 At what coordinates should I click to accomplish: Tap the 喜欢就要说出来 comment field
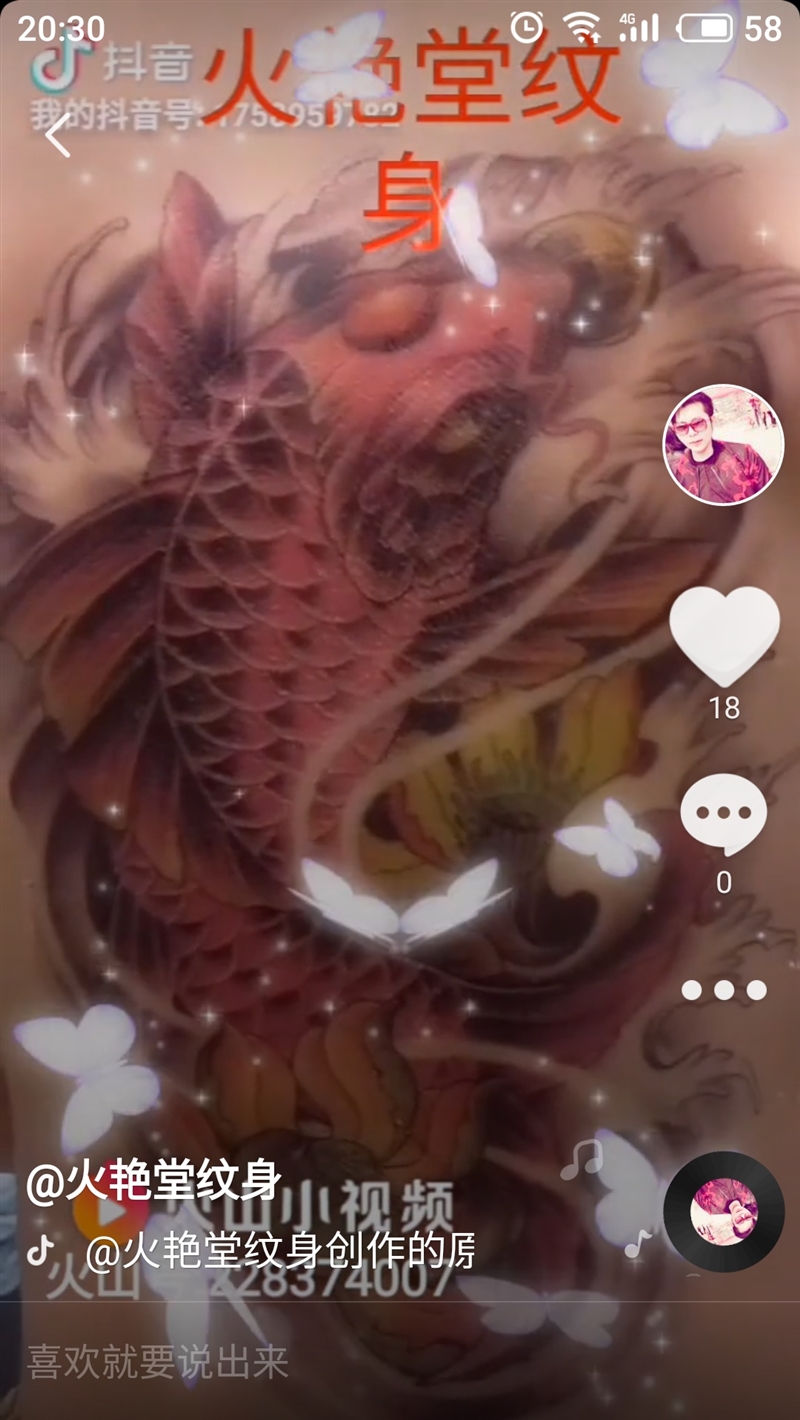pyautogui.click(x=400, y=1361)
